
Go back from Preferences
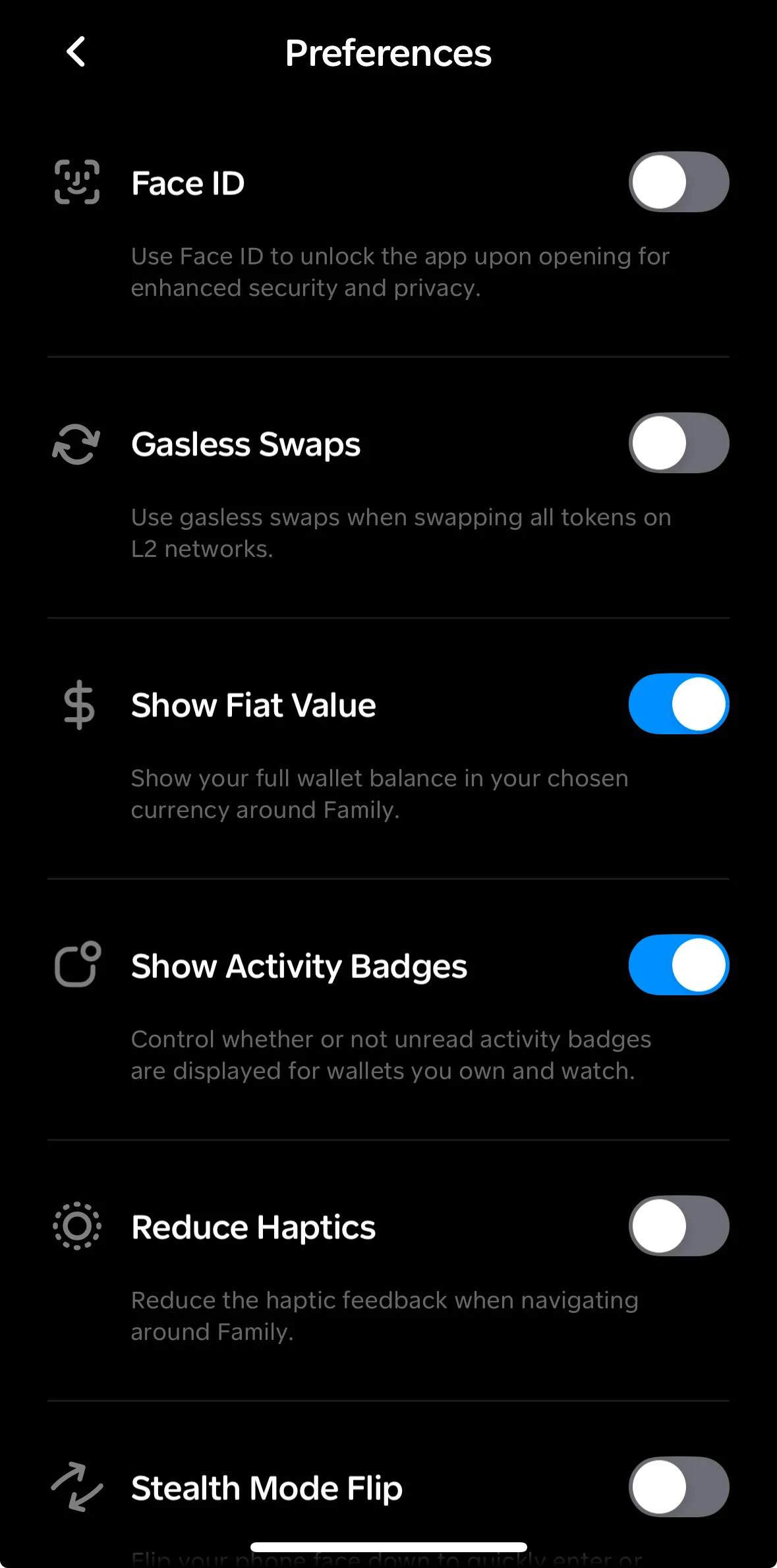coord(76,52)
